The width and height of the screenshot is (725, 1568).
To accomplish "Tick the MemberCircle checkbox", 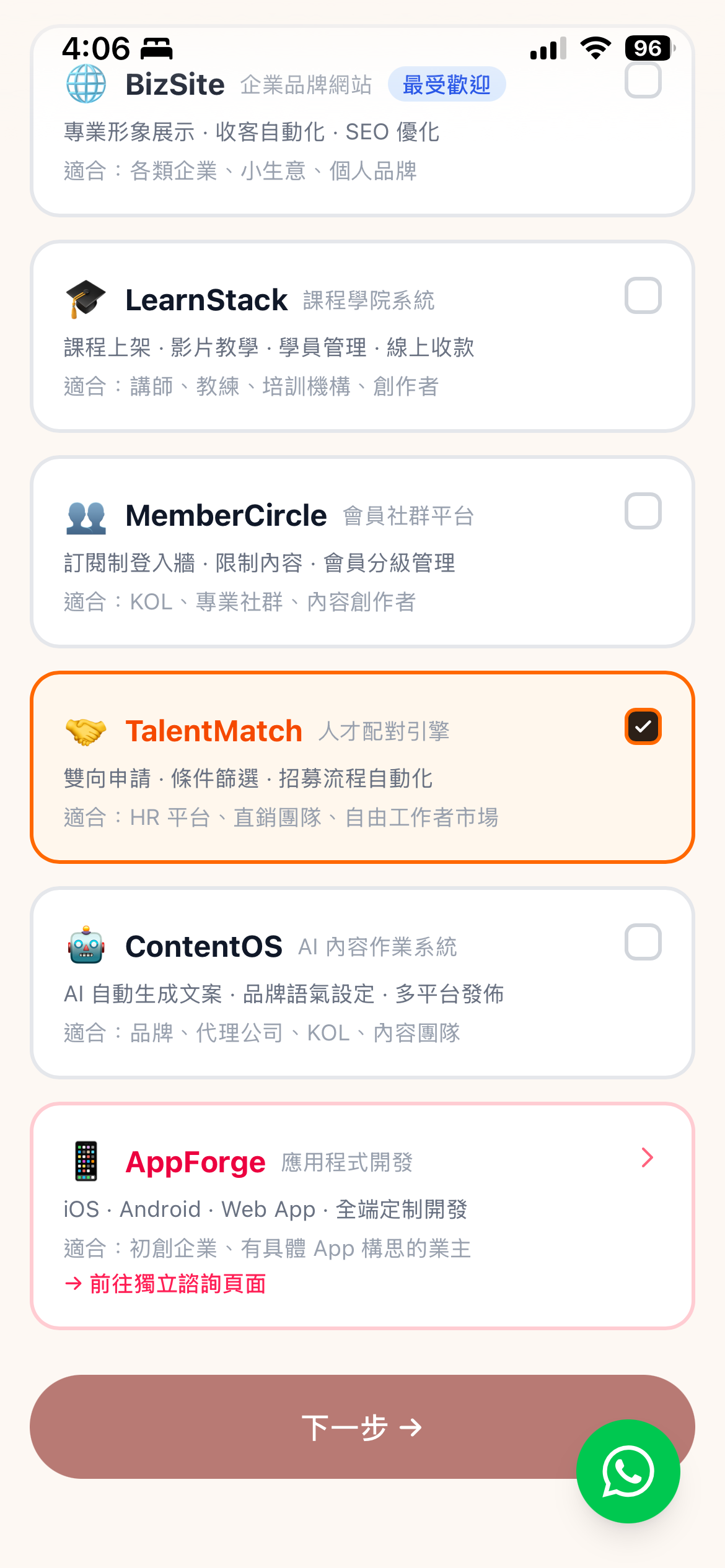I will pos(643,511).
